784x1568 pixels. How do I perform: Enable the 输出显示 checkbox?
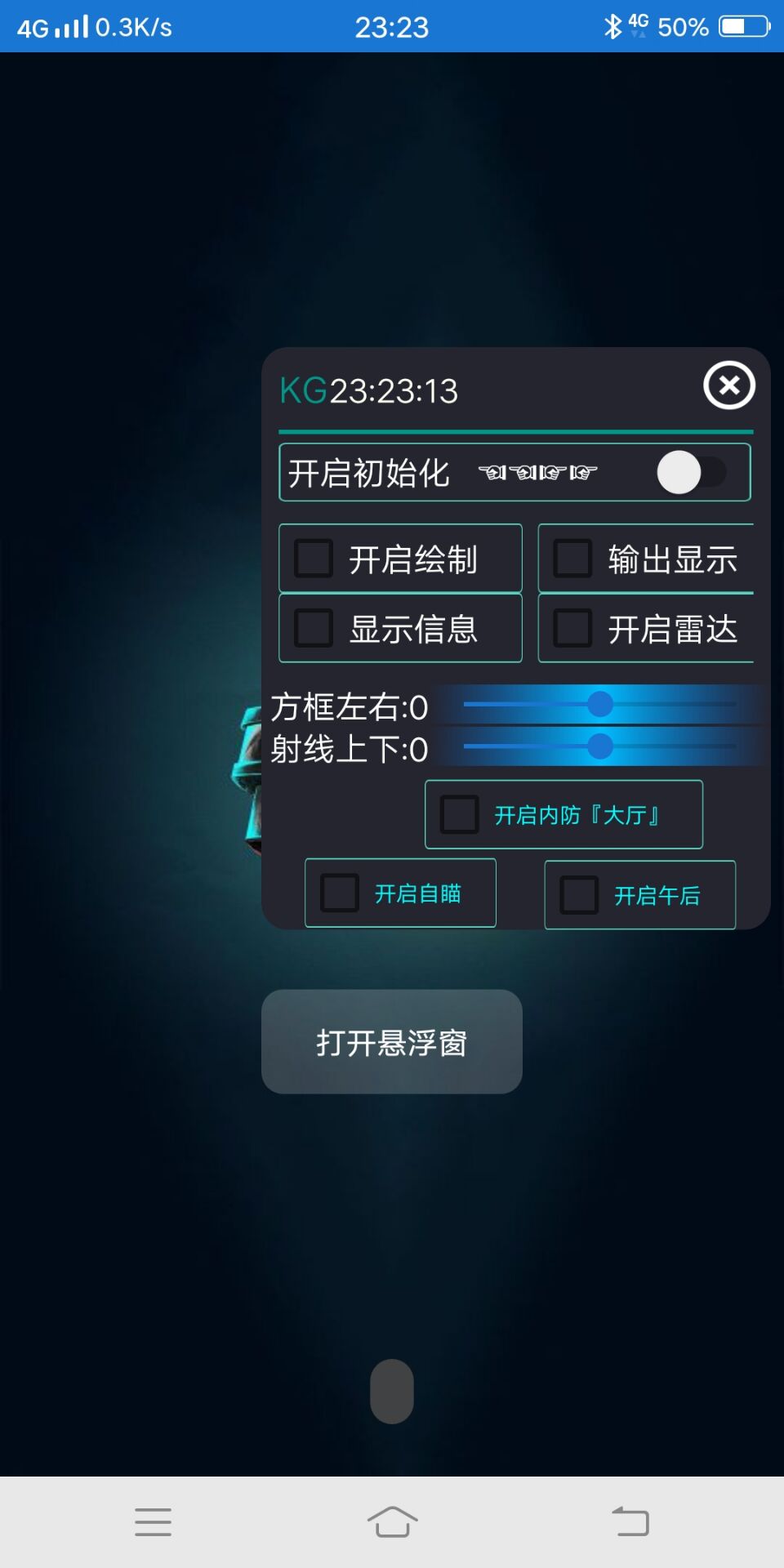tap(572, 559)
